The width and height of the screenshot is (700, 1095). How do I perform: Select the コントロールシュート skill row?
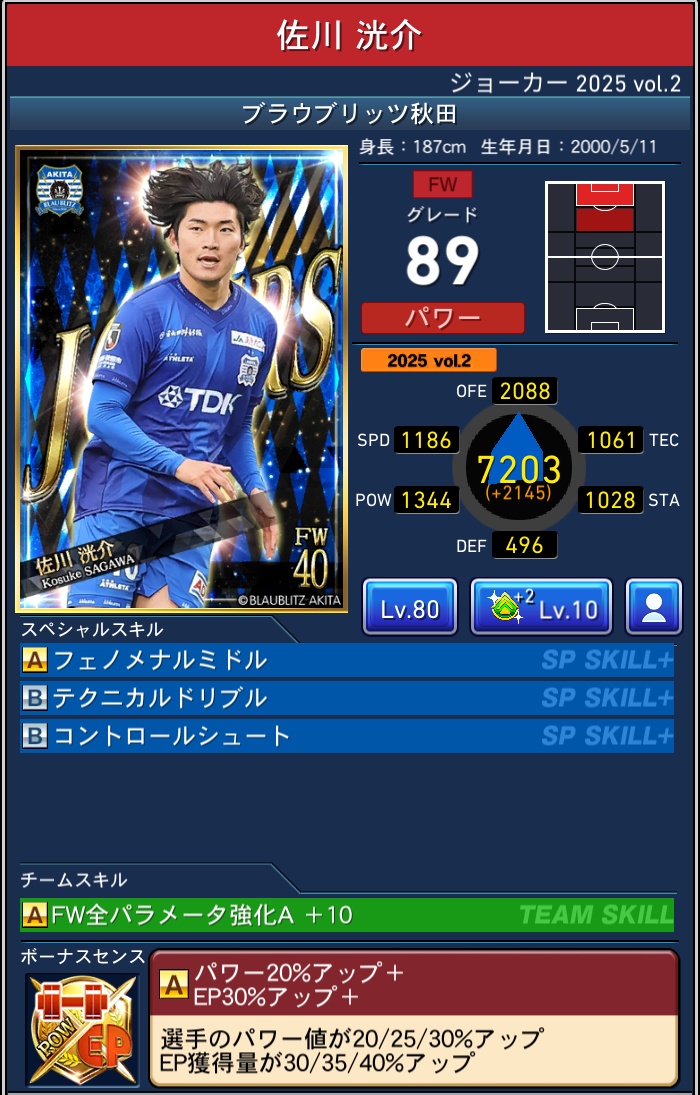click(x=346, y=737)
